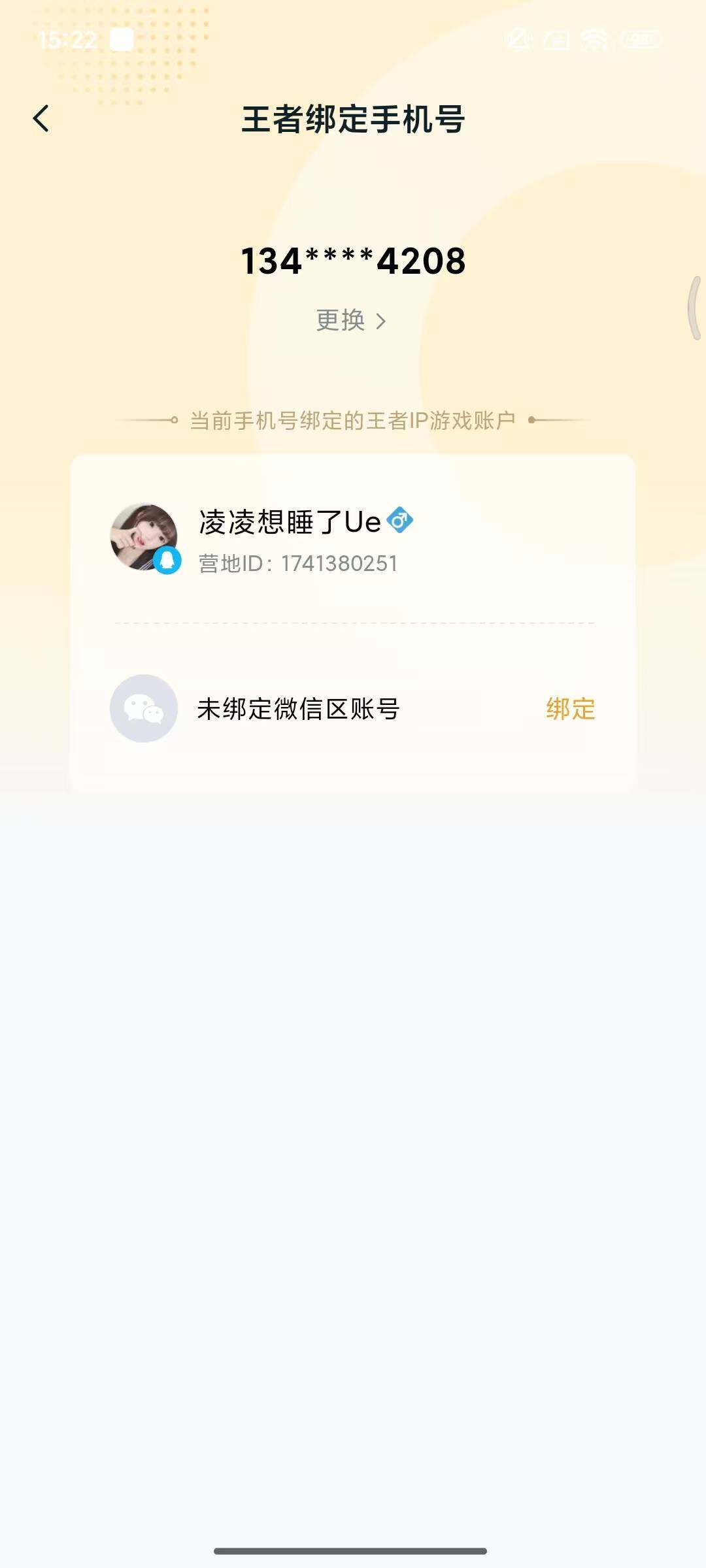The height and width of the screenshot is (1568, 706).
Task: Tap the SIM card status icon
Action: (556, 41)
